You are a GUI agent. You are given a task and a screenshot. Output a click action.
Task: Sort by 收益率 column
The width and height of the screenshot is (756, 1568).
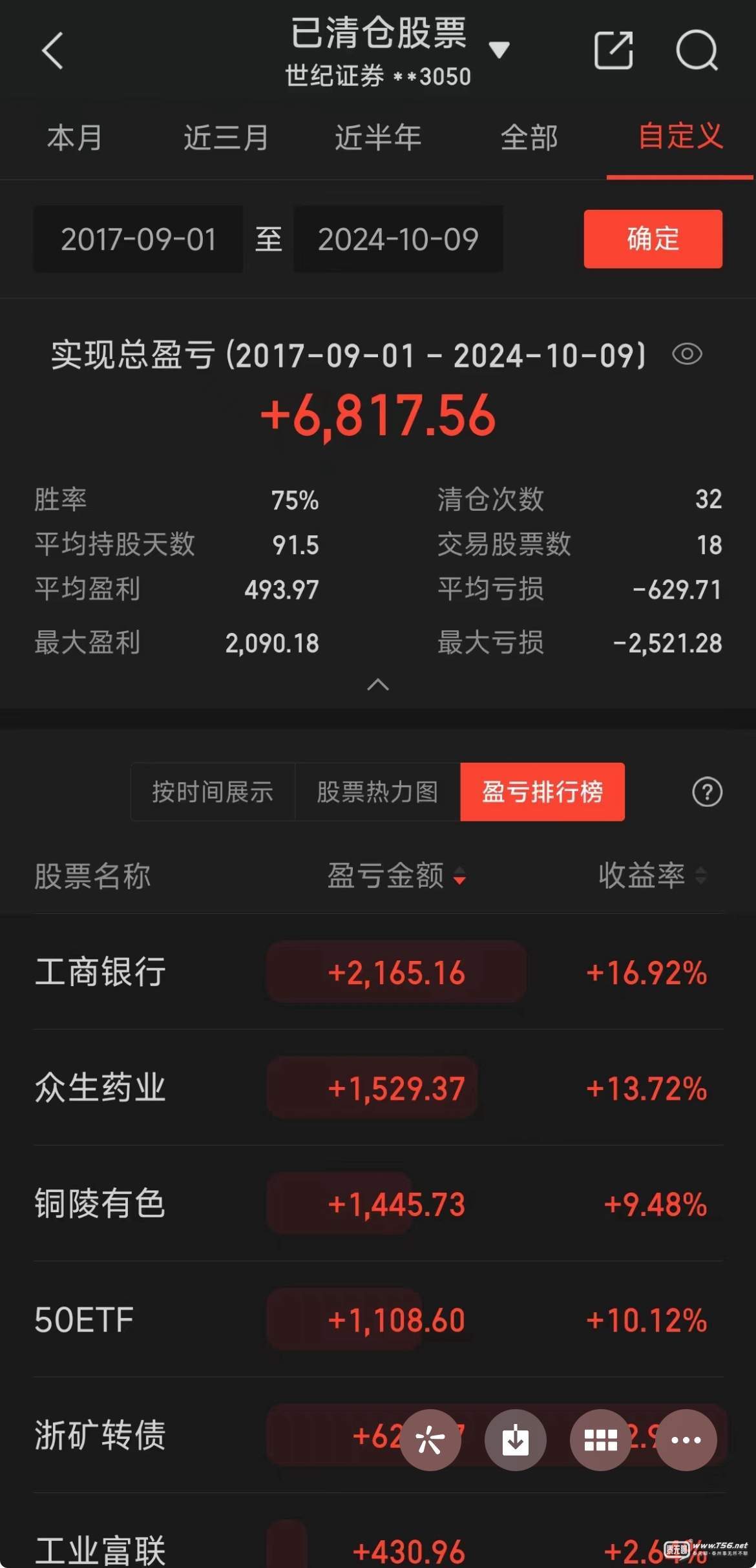coord(651,876)
